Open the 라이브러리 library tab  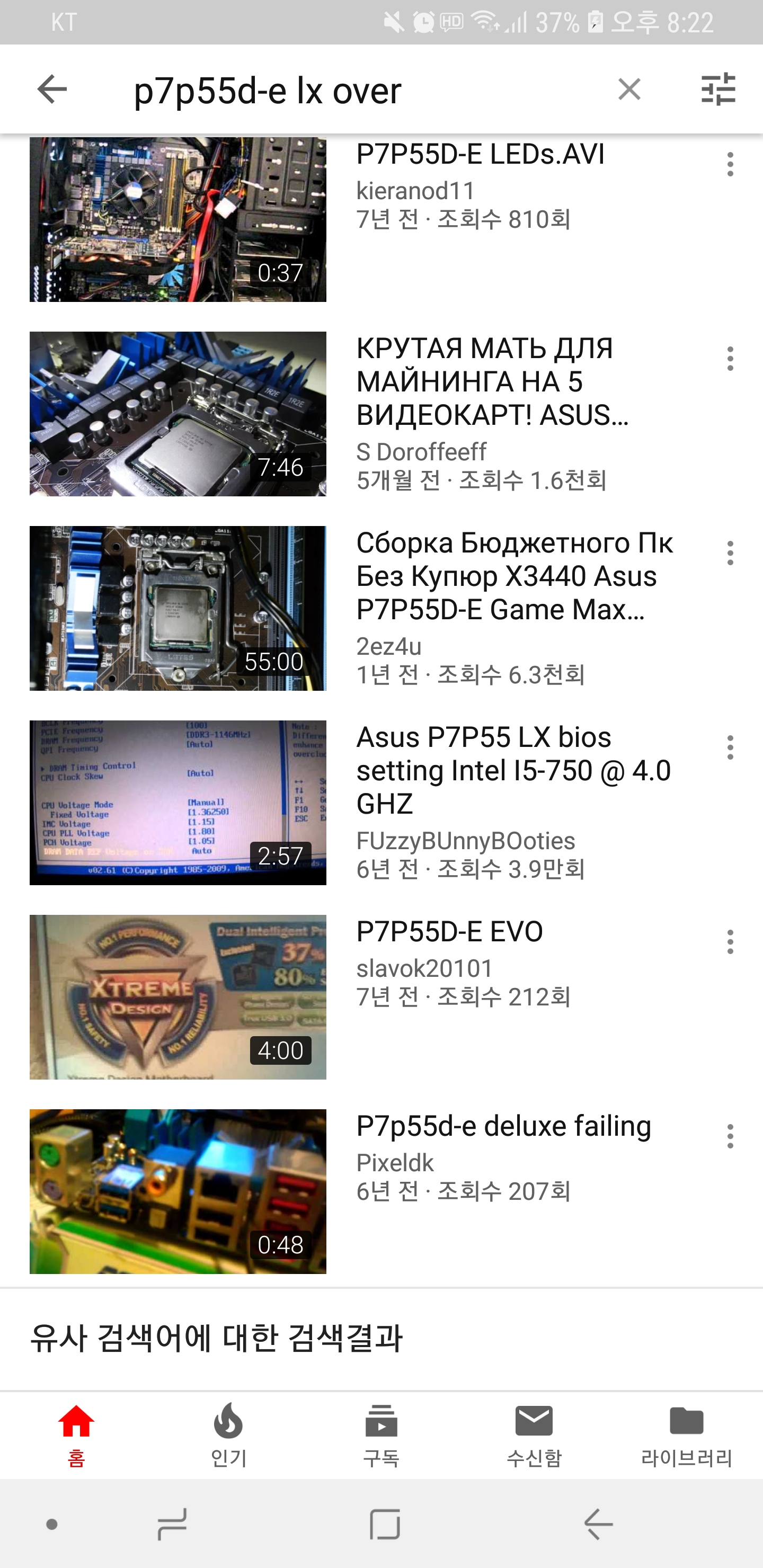[686, 1435]
